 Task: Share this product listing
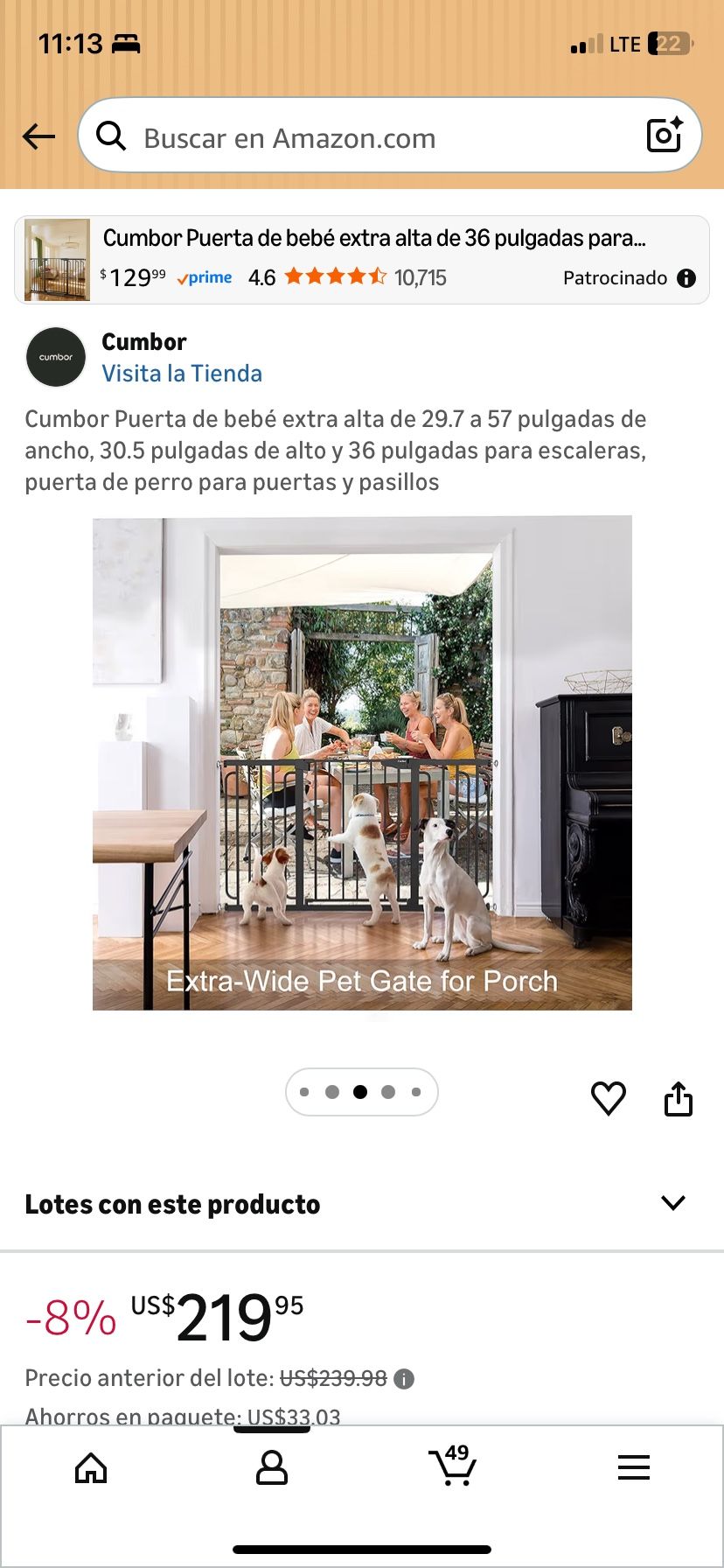pos(679,1098)
